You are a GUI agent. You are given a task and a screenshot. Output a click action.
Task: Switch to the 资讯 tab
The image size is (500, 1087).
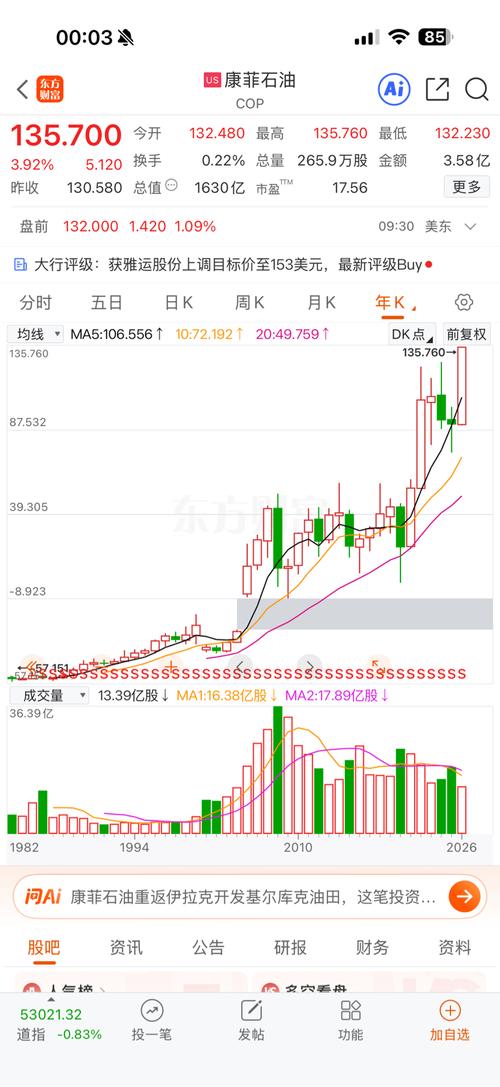(x=126, y=948)
